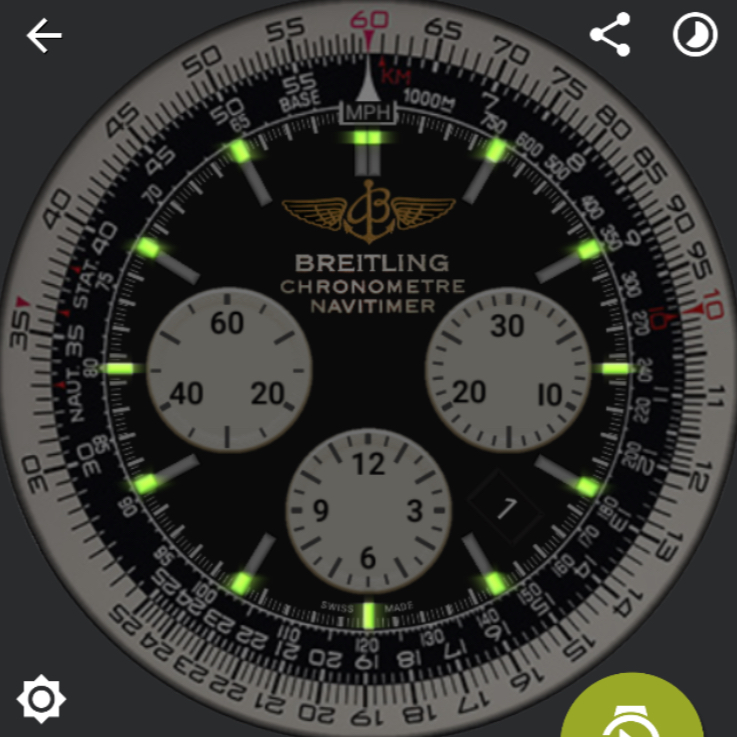Share this watch face

coord(610,36)
